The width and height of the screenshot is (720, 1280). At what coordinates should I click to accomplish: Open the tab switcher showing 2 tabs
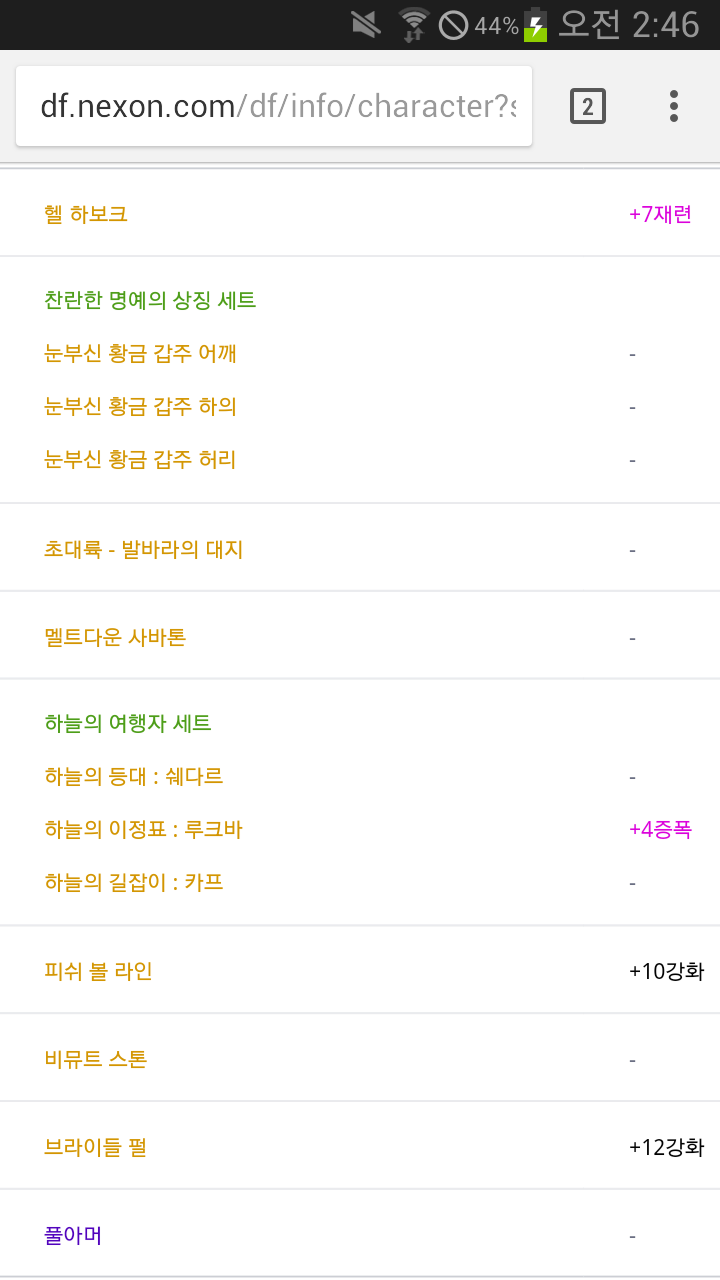(x=588, y=106)
